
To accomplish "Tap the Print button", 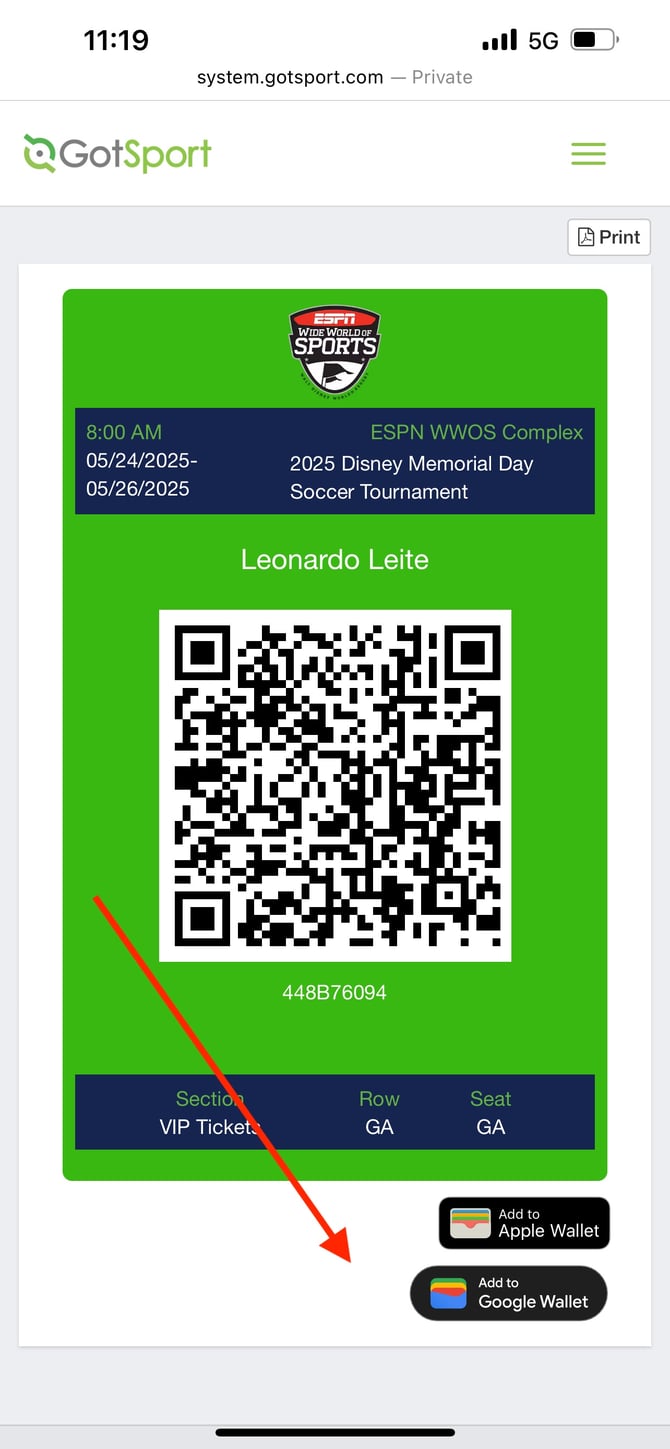I will point(609,237).
